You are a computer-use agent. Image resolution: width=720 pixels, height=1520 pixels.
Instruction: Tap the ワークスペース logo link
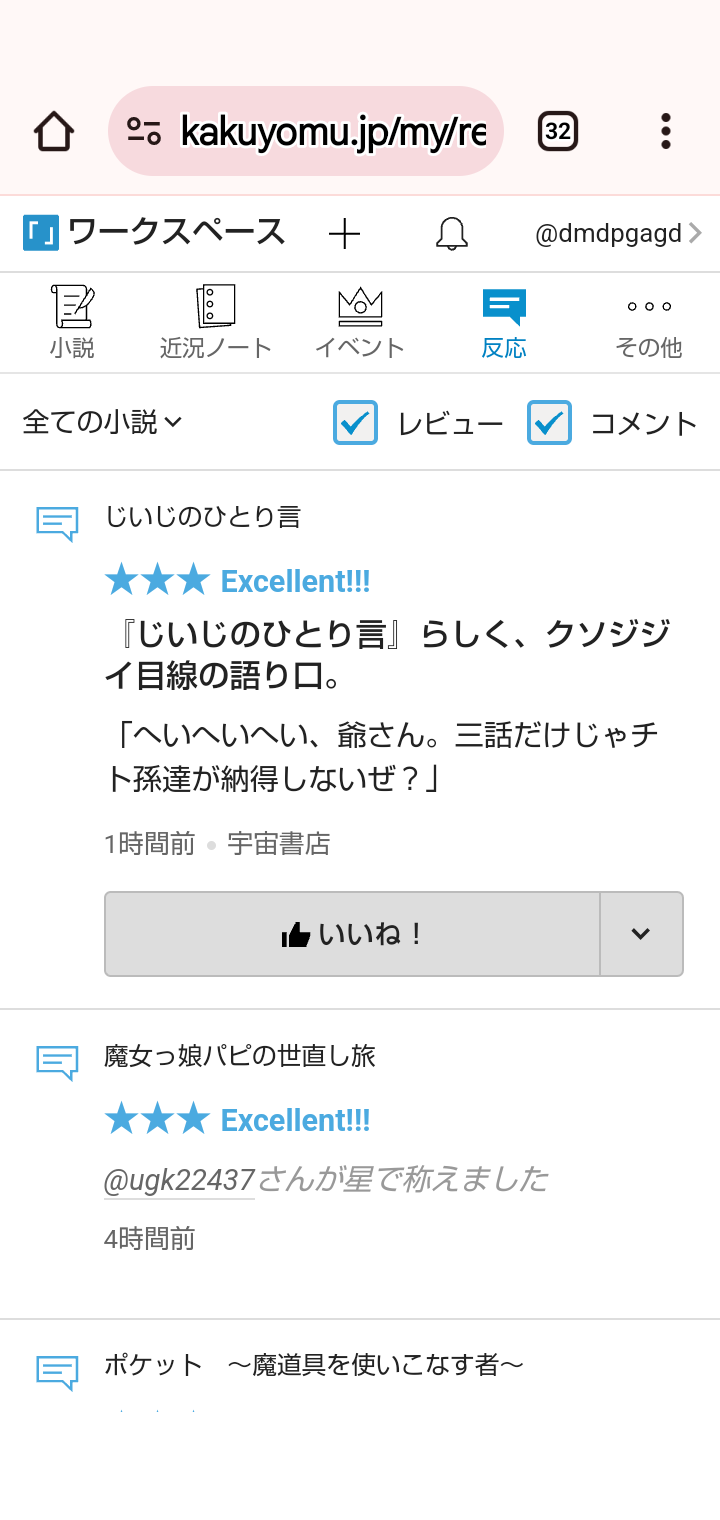point(154,233)
